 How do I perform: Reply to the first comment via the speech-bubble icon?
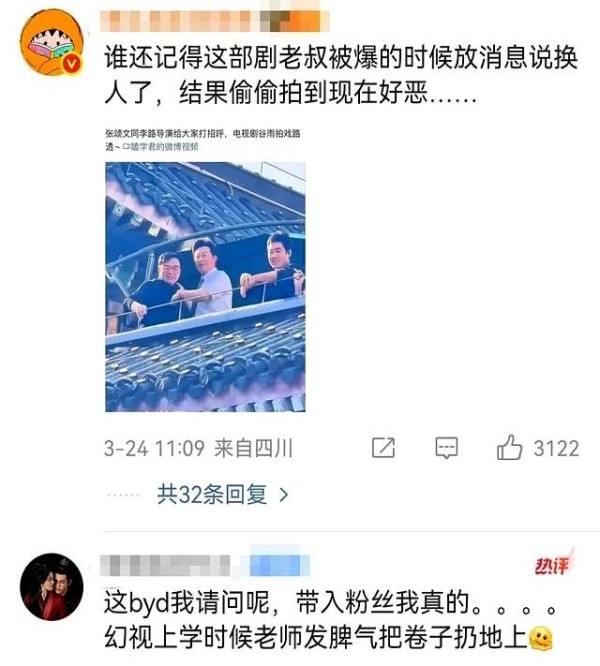[446, 448]
